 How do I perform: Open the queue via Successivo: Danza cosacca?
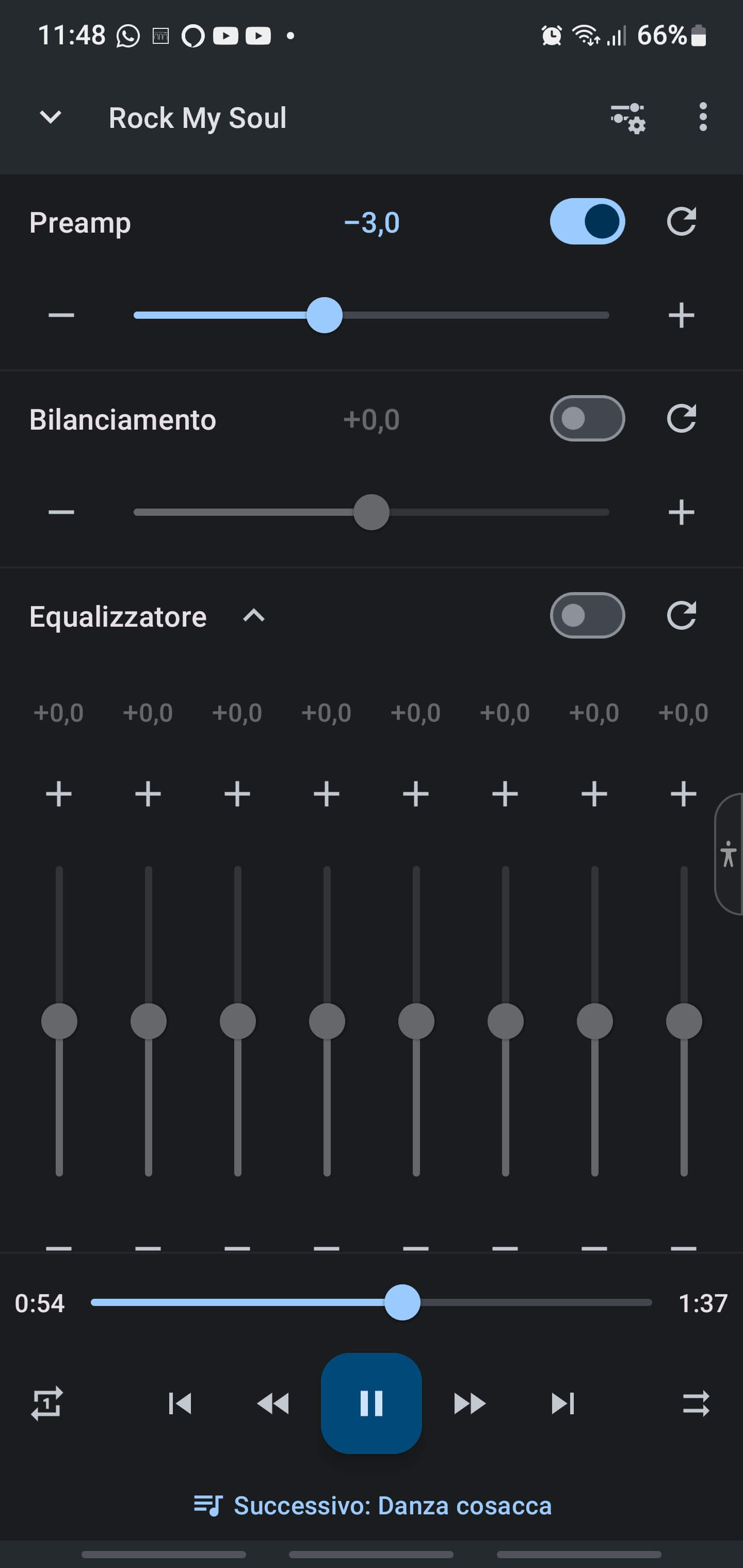pos(372,1505)
